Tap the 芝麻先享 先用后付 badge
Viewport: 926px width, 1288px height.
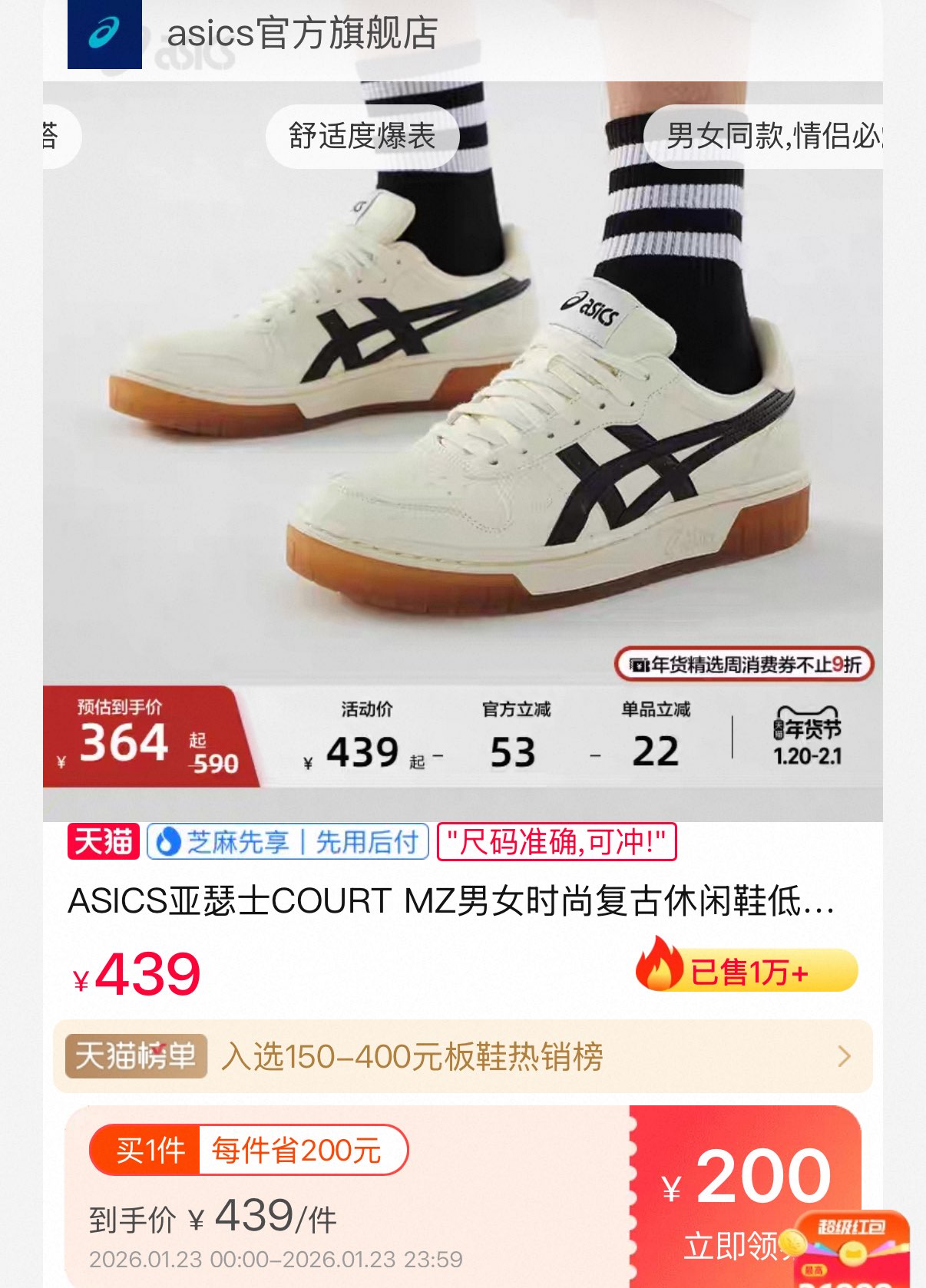pos(288,842)
